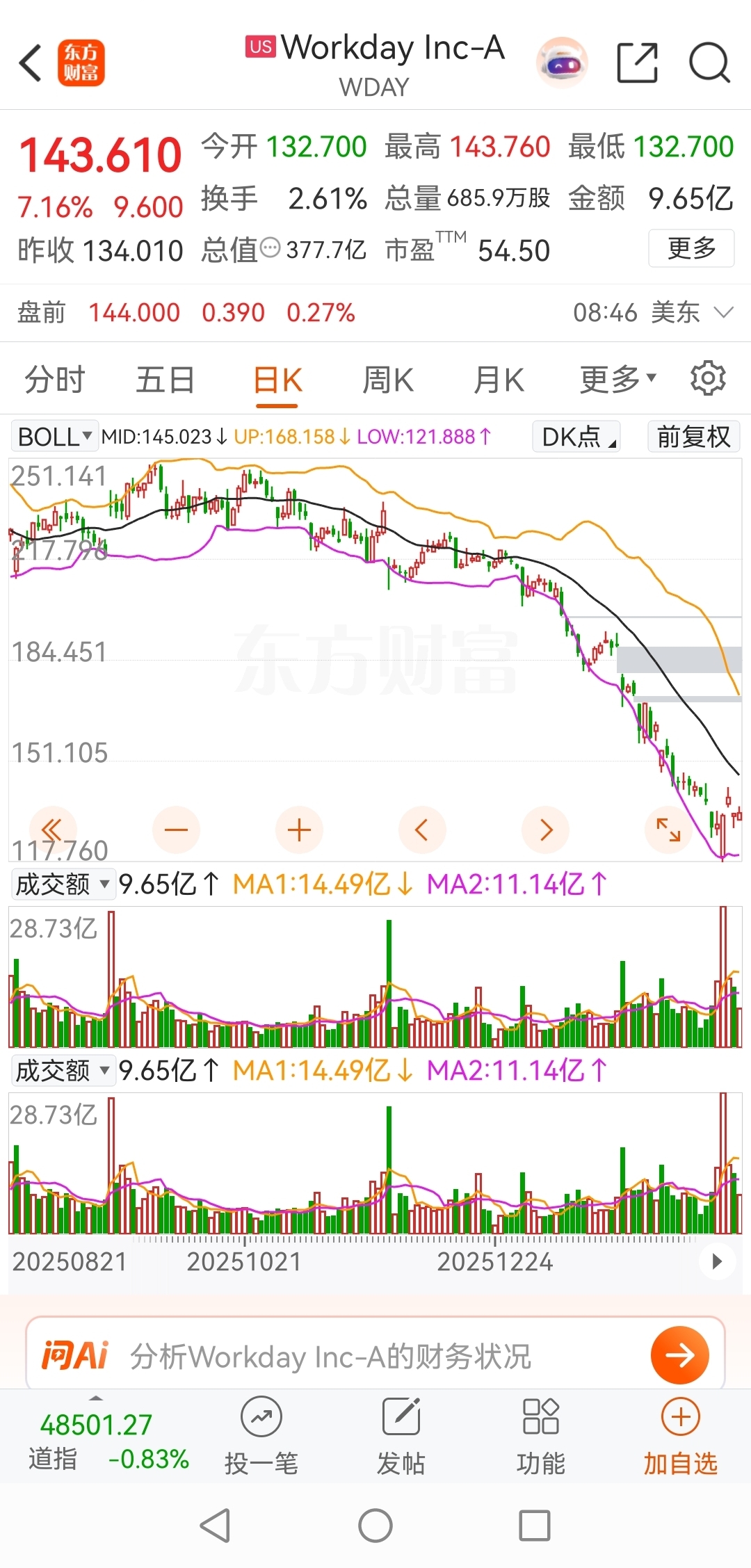Viewport: 751px width, 1568px height.
Task: Expand the pre-market 美东 time dropdown
Action: [723, 313]
